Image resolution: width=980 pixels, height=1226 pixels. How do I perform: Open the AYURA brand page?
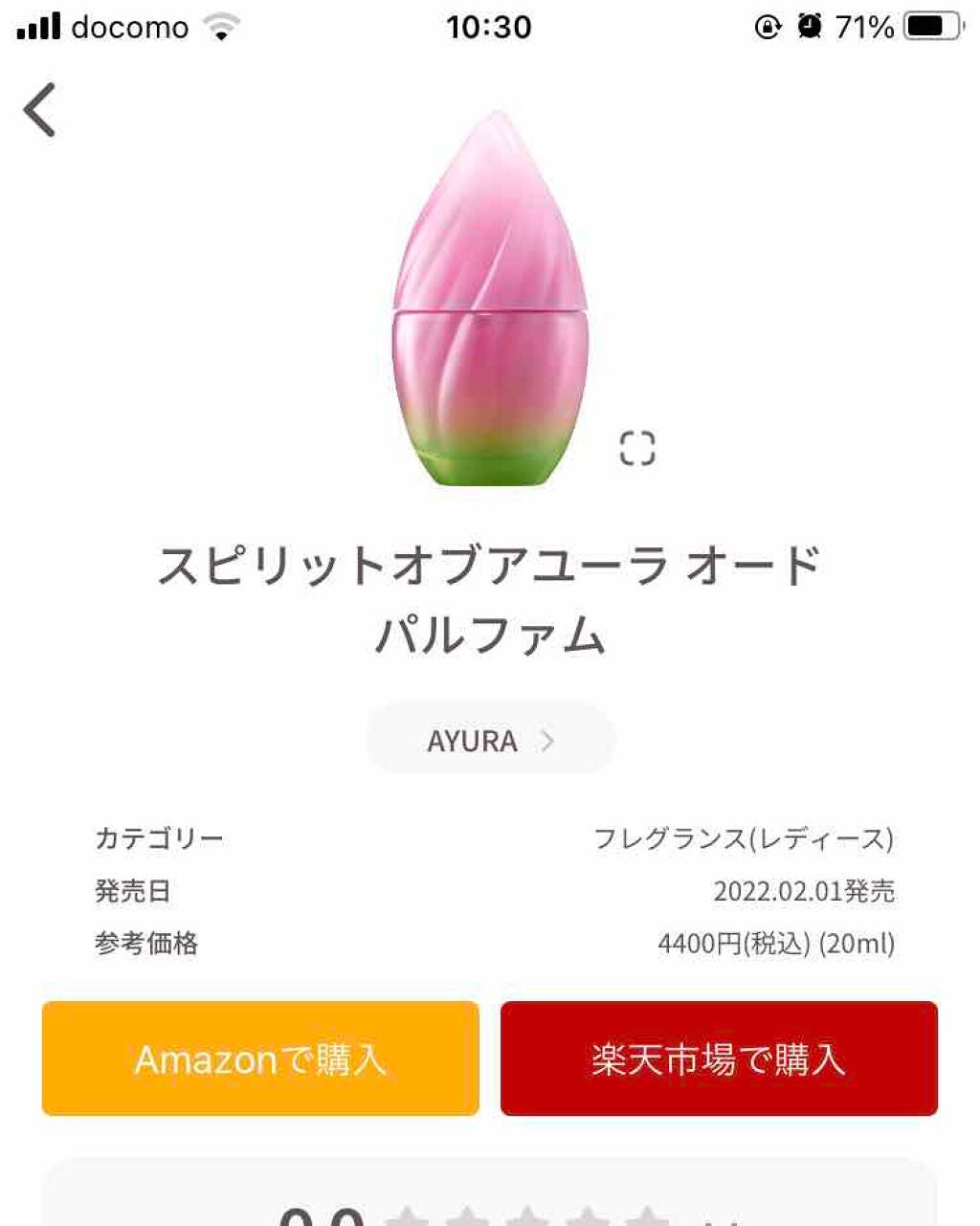click(490, 741)
